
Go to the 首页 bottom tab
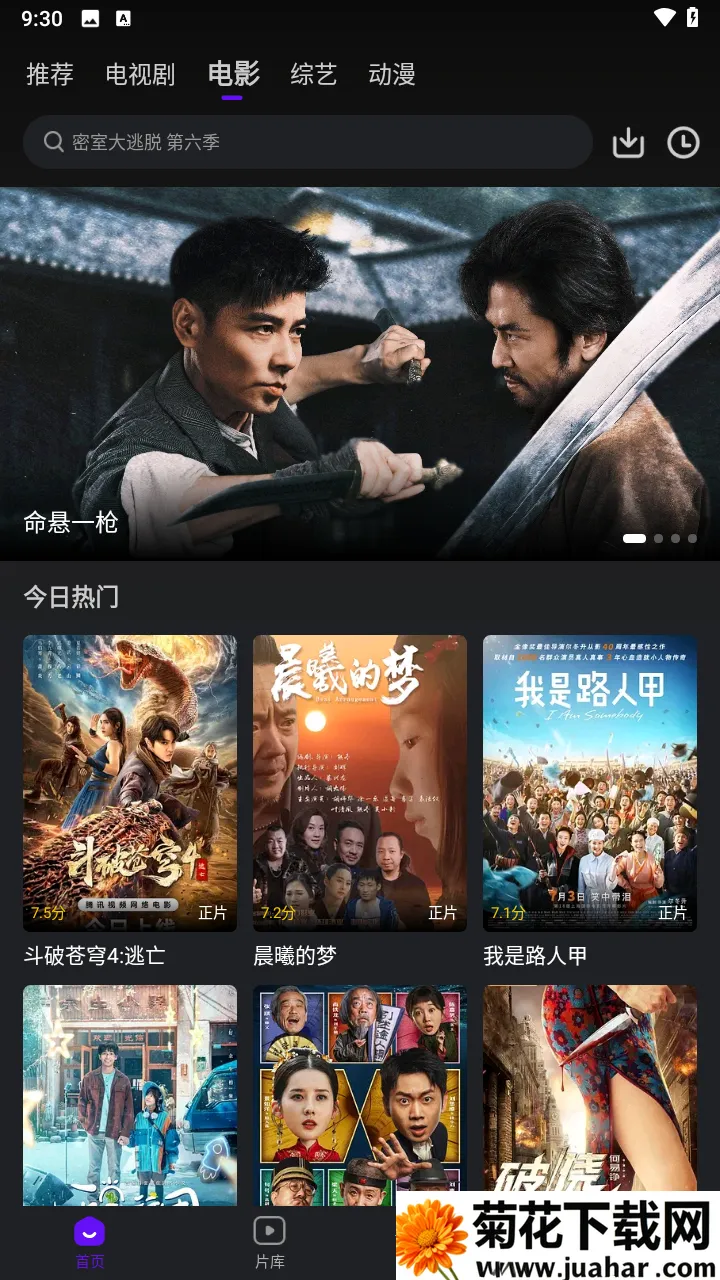(90, 1242)
